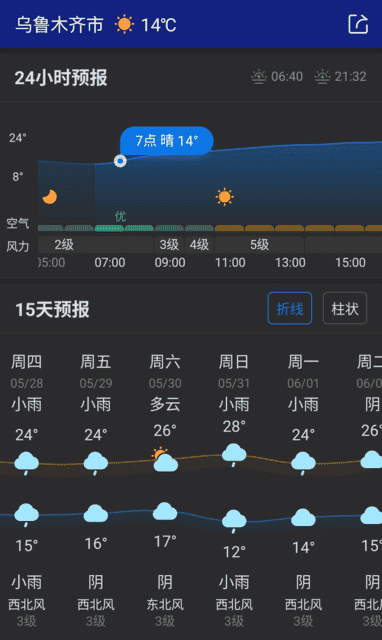Viewport: 382px width, 640px height.
Task: Open forecast for 周一 06/01
Action: [303, 492]
